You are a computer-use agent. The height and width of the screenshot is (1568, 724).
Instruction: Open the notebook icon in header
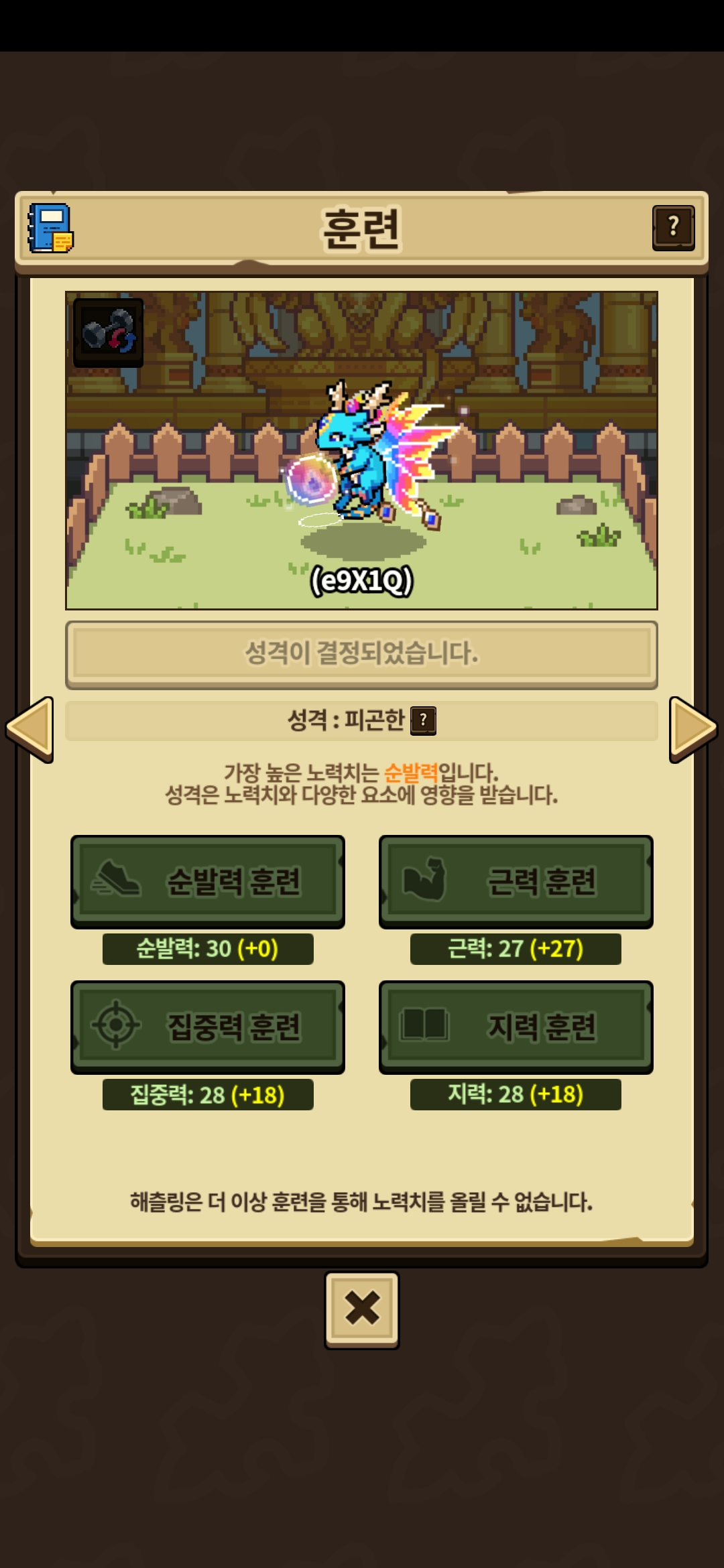point(50,228)
